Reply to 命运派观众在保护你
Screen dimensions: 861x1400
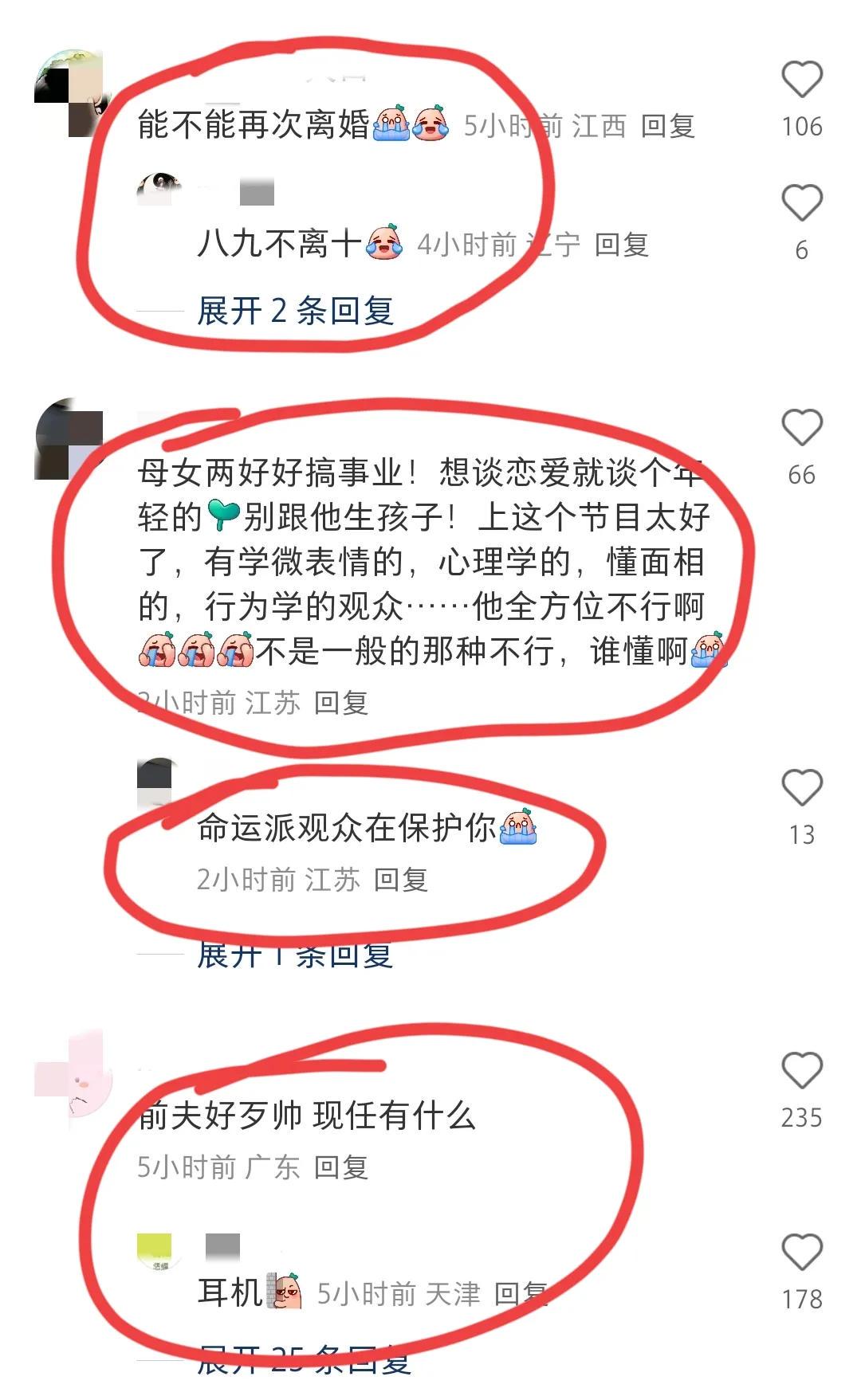[x=400, y=880]
